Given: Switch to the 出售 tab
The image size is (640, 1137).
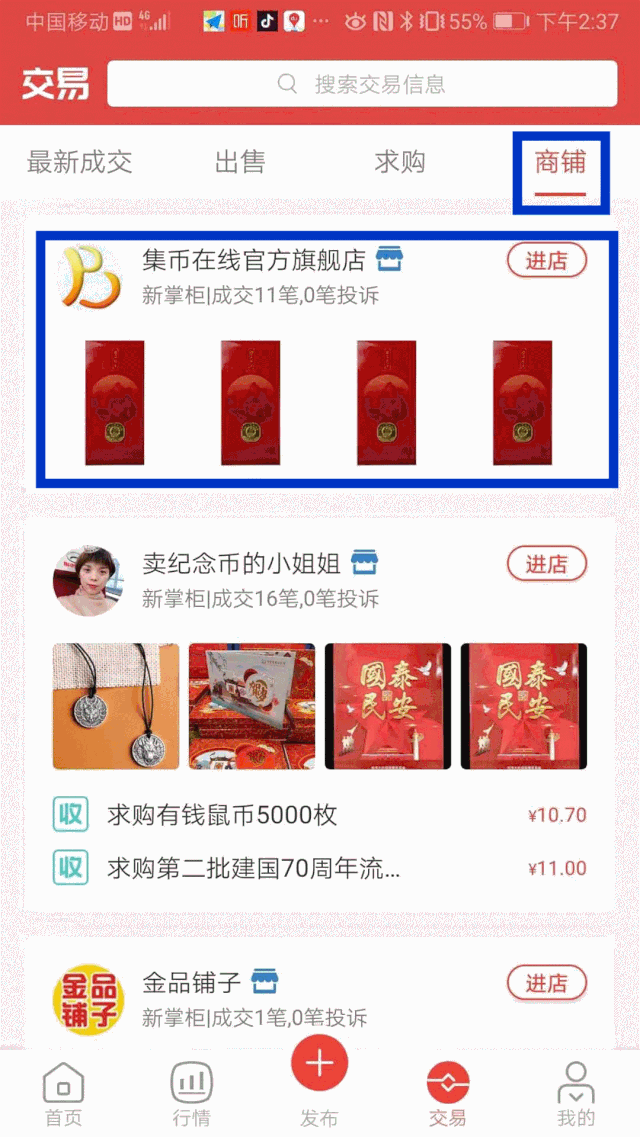Looking at the screenshot, I should point(240,162).
